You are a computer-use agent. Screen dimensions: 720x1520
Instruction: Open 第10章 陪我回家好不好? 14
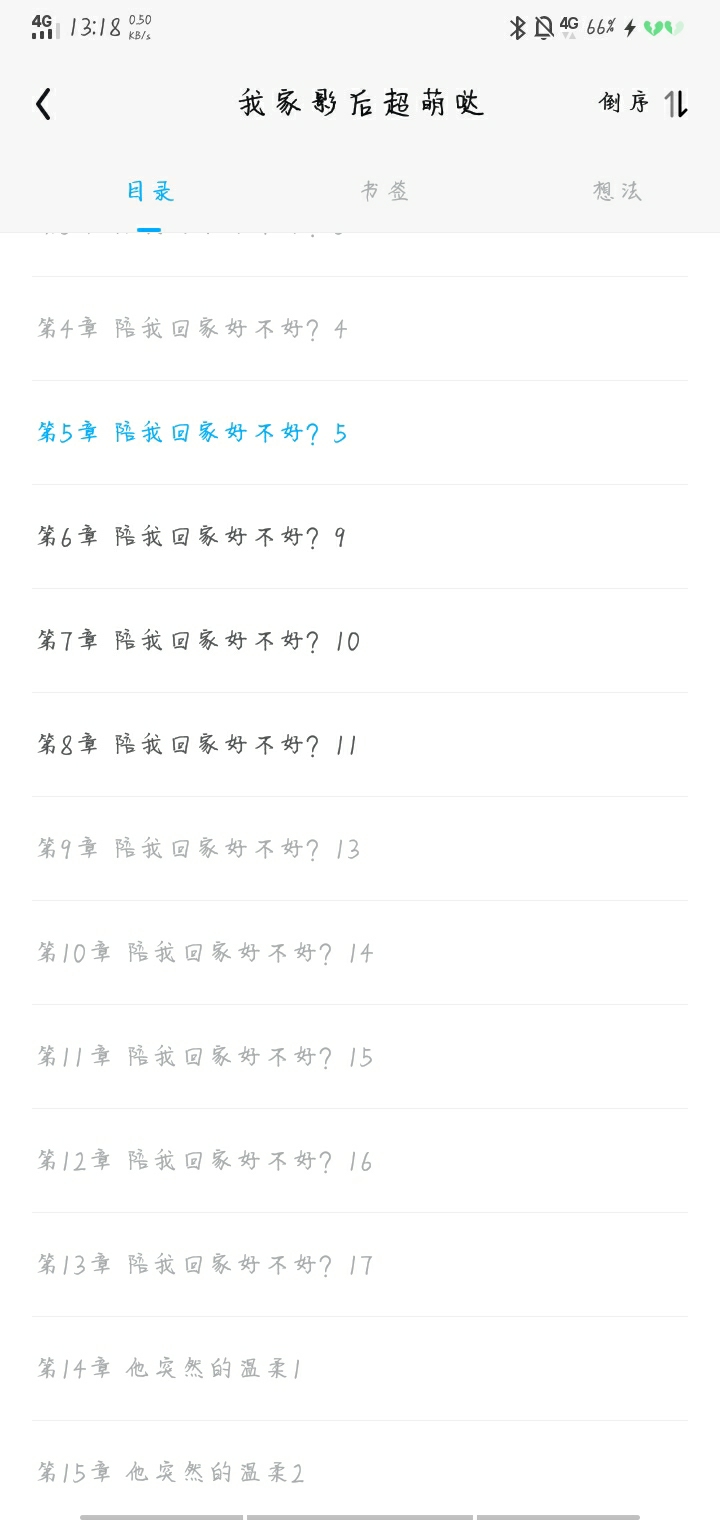point(360,953)
